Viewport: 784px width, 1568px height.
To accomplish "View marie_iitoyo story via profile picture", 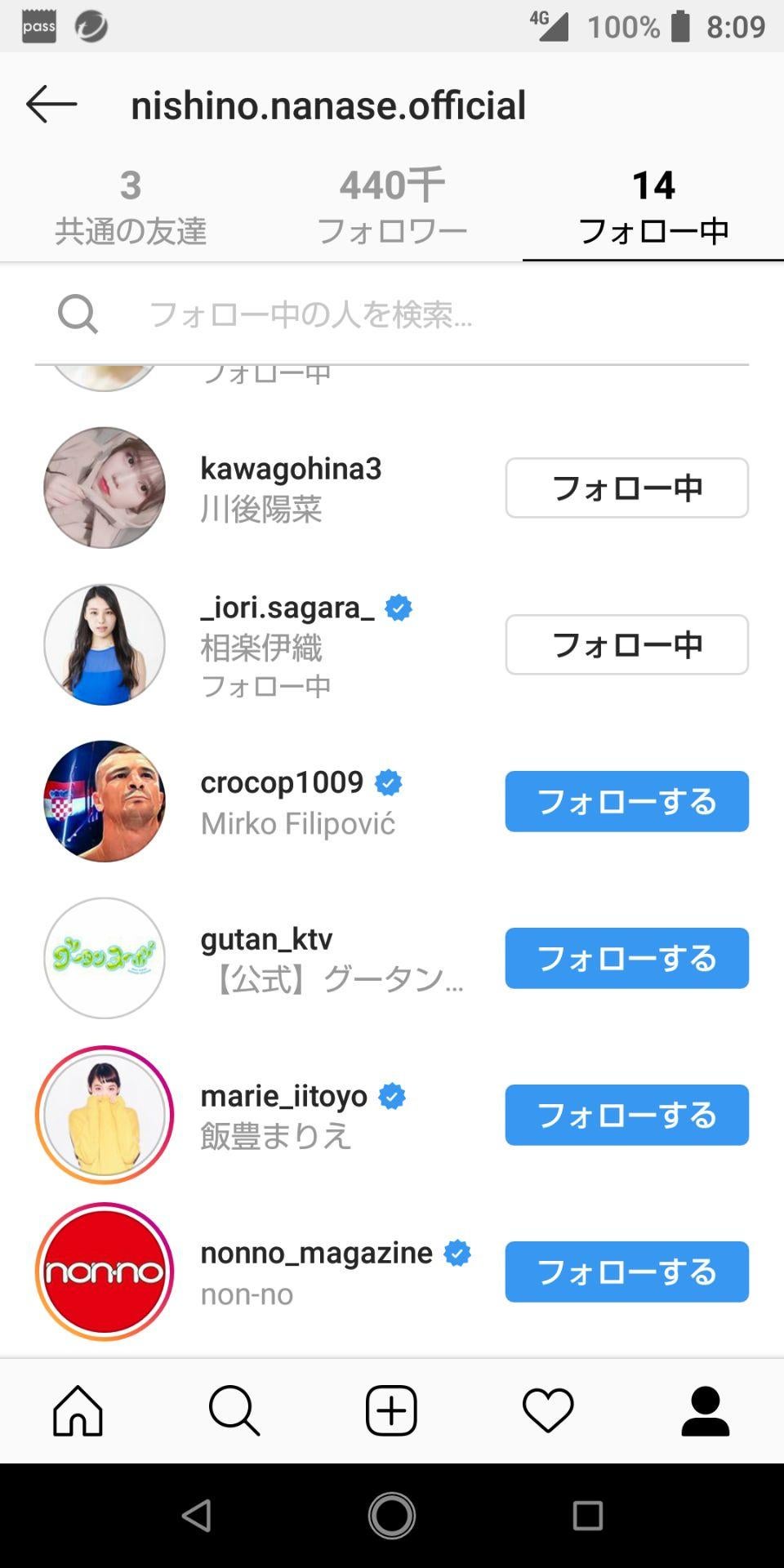I will 105,1115.
